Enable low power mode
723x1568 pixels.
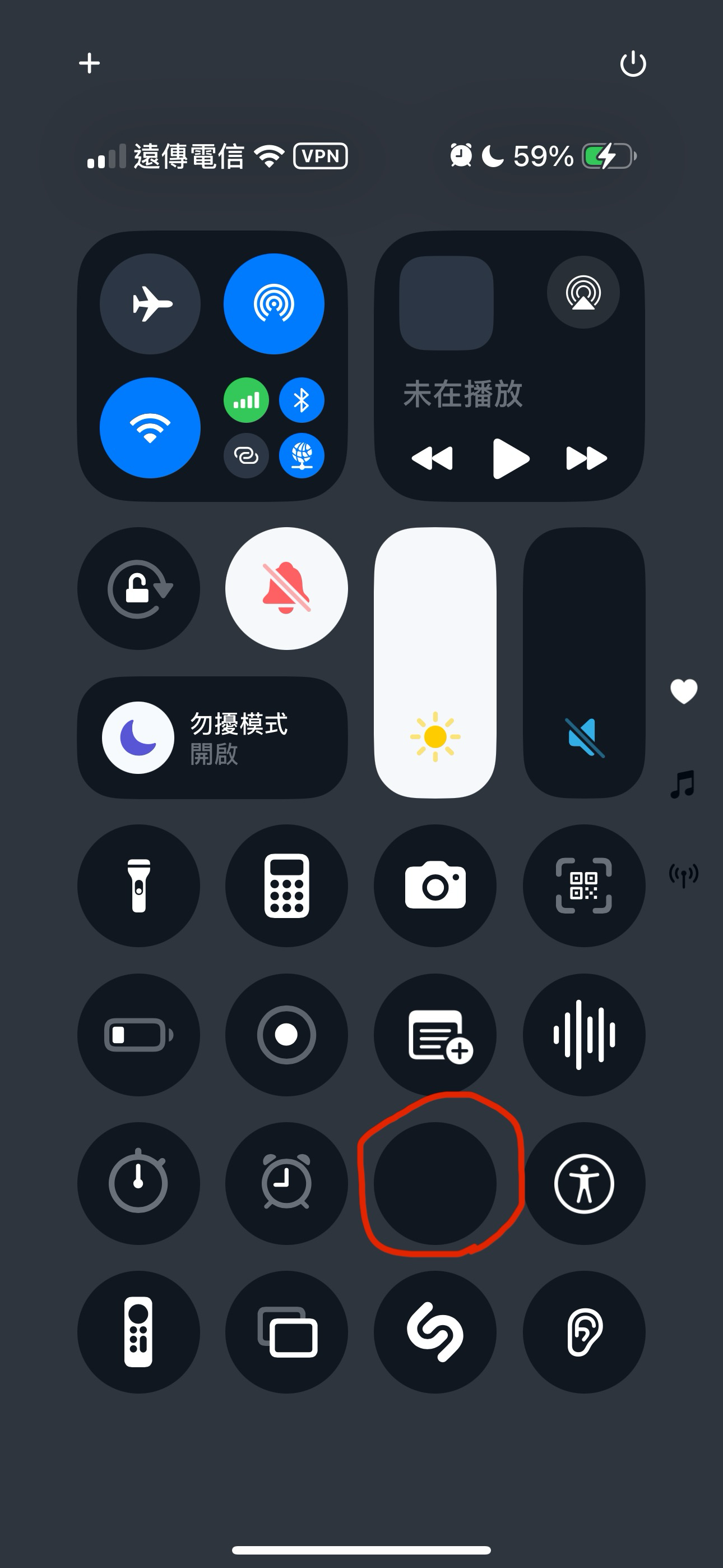(139, 1035)
